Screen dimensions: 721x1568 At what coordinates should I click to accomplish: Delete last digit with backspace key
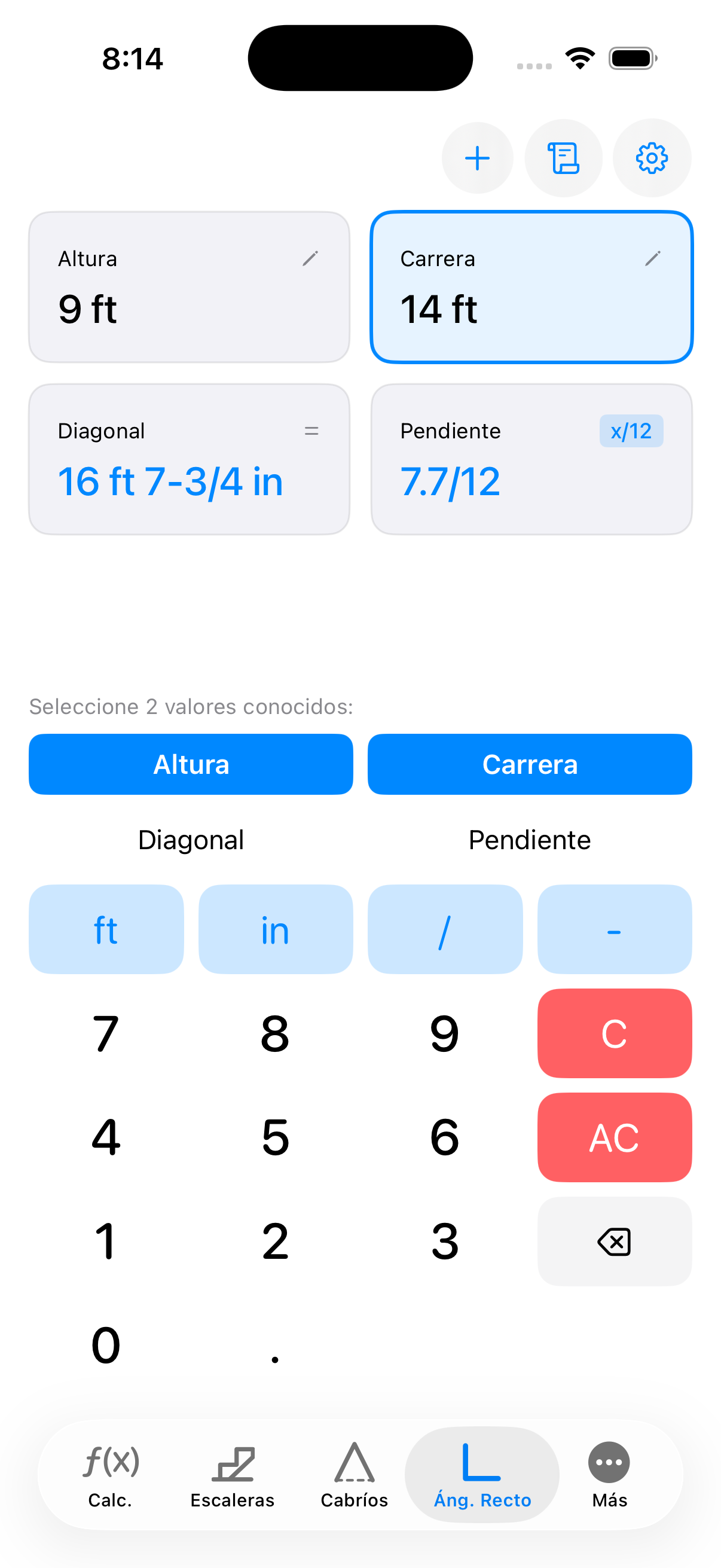(x=614, y=1241)
